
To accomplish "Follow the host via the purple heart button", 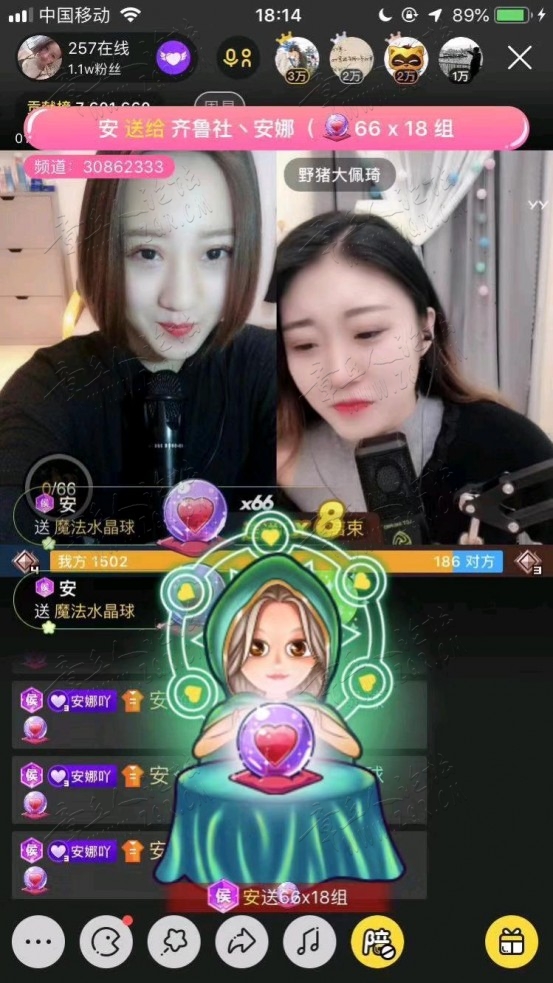I will click(x=171, y=58).
